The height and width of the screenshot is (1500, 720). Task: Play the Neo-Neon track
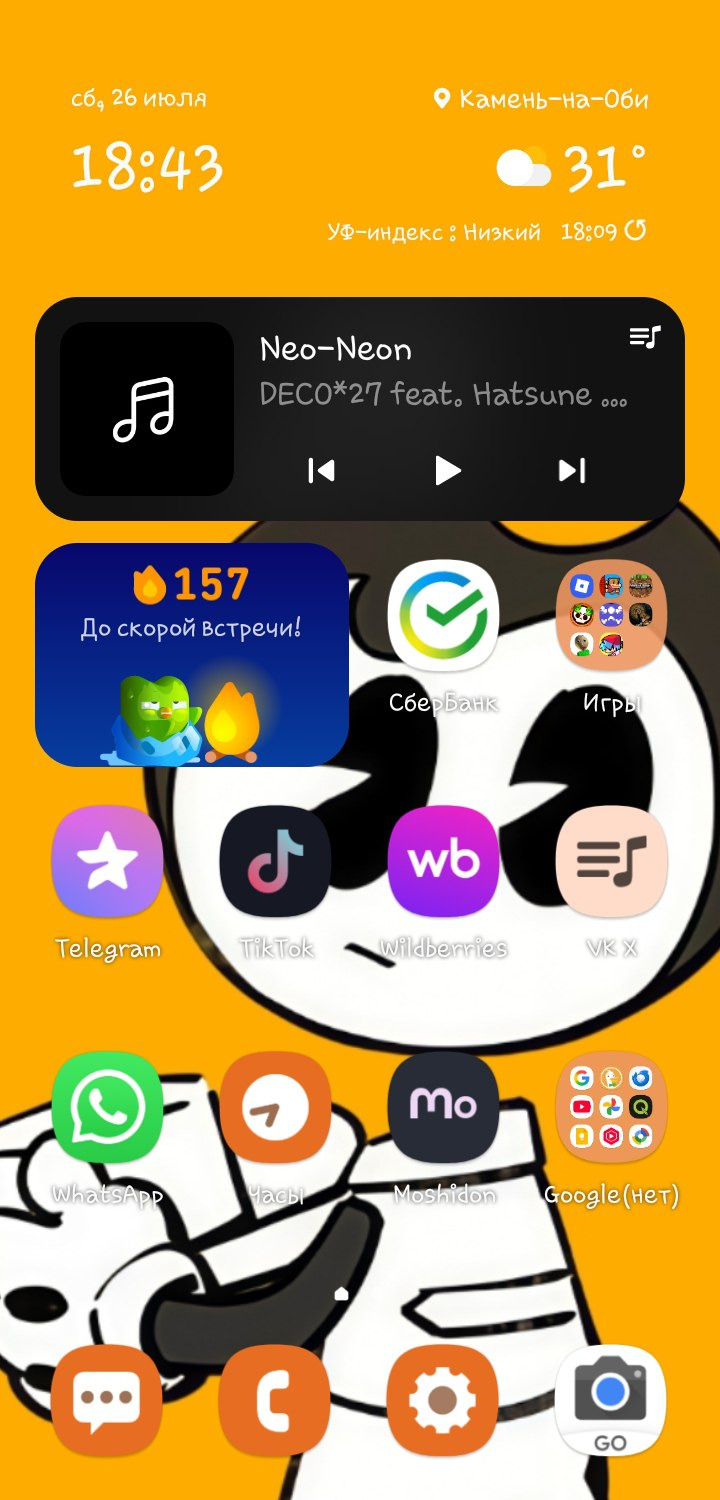pyautogui.click(x=447, y=470)
